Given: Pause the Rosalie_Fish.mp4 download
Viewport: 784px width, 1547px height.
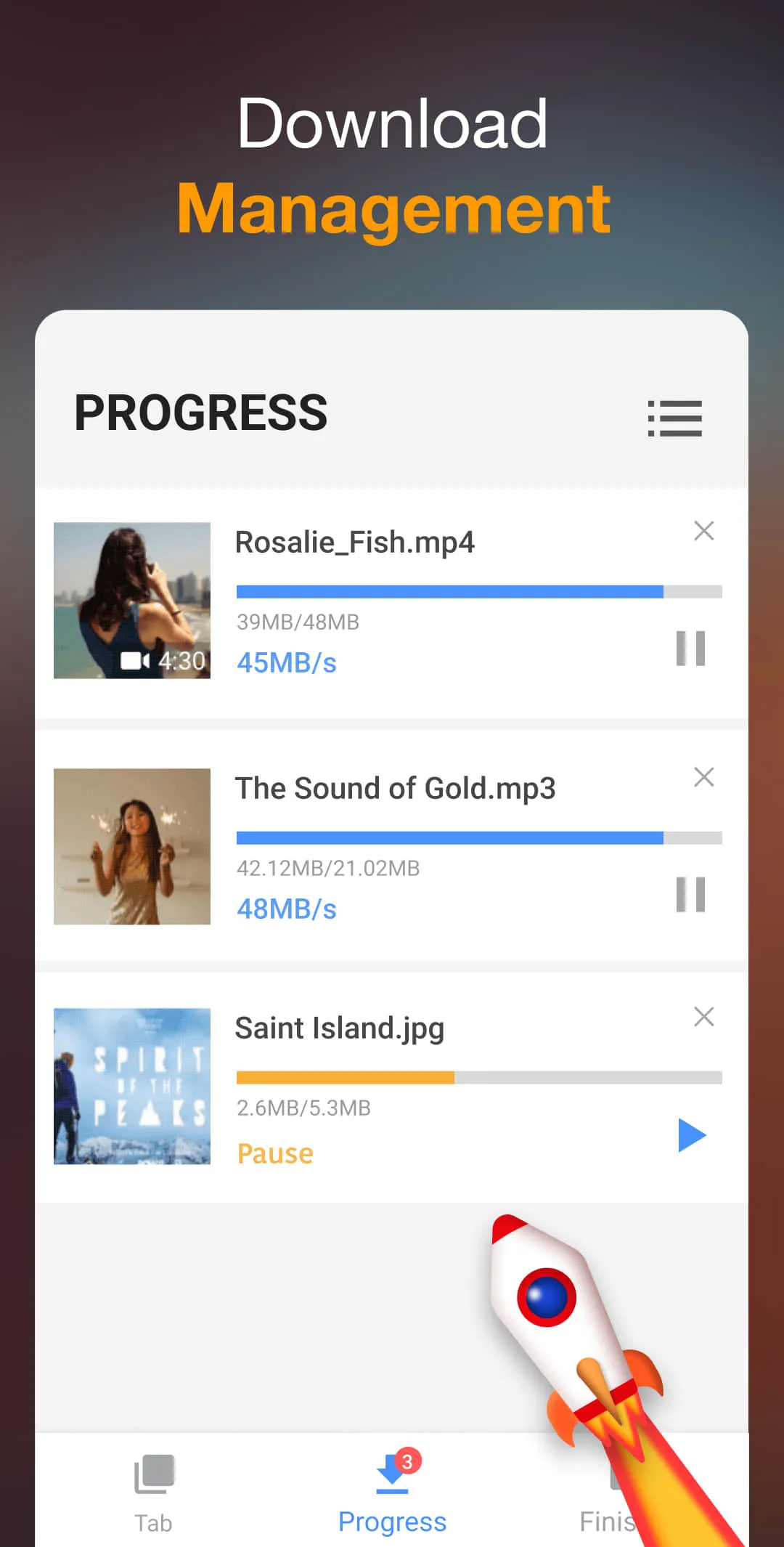Looking at the screenshot, I should [x=690, y=649].
